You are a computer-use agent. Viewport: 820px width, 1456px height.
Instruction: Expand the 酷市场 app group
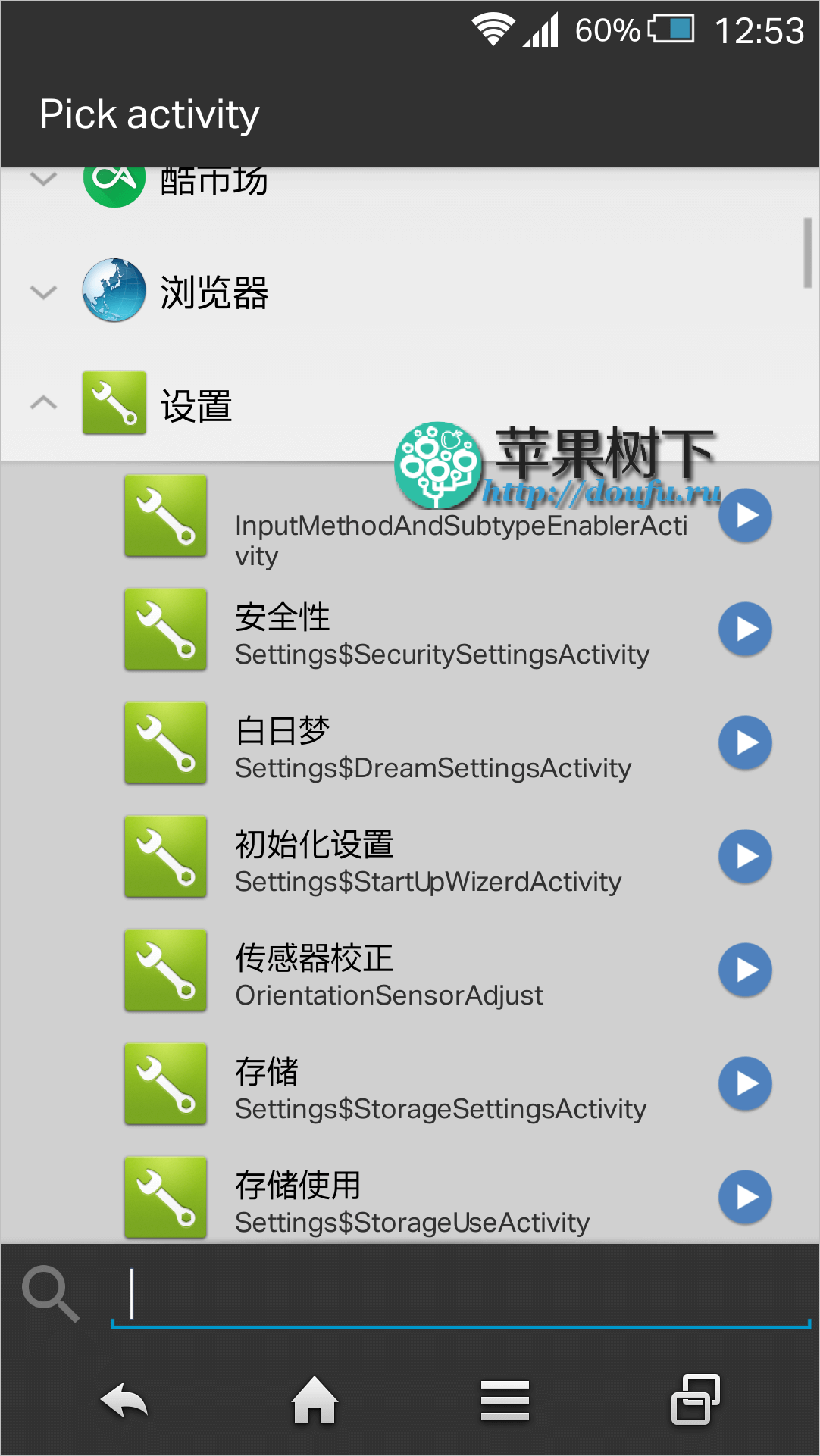(x=44, y=180)
